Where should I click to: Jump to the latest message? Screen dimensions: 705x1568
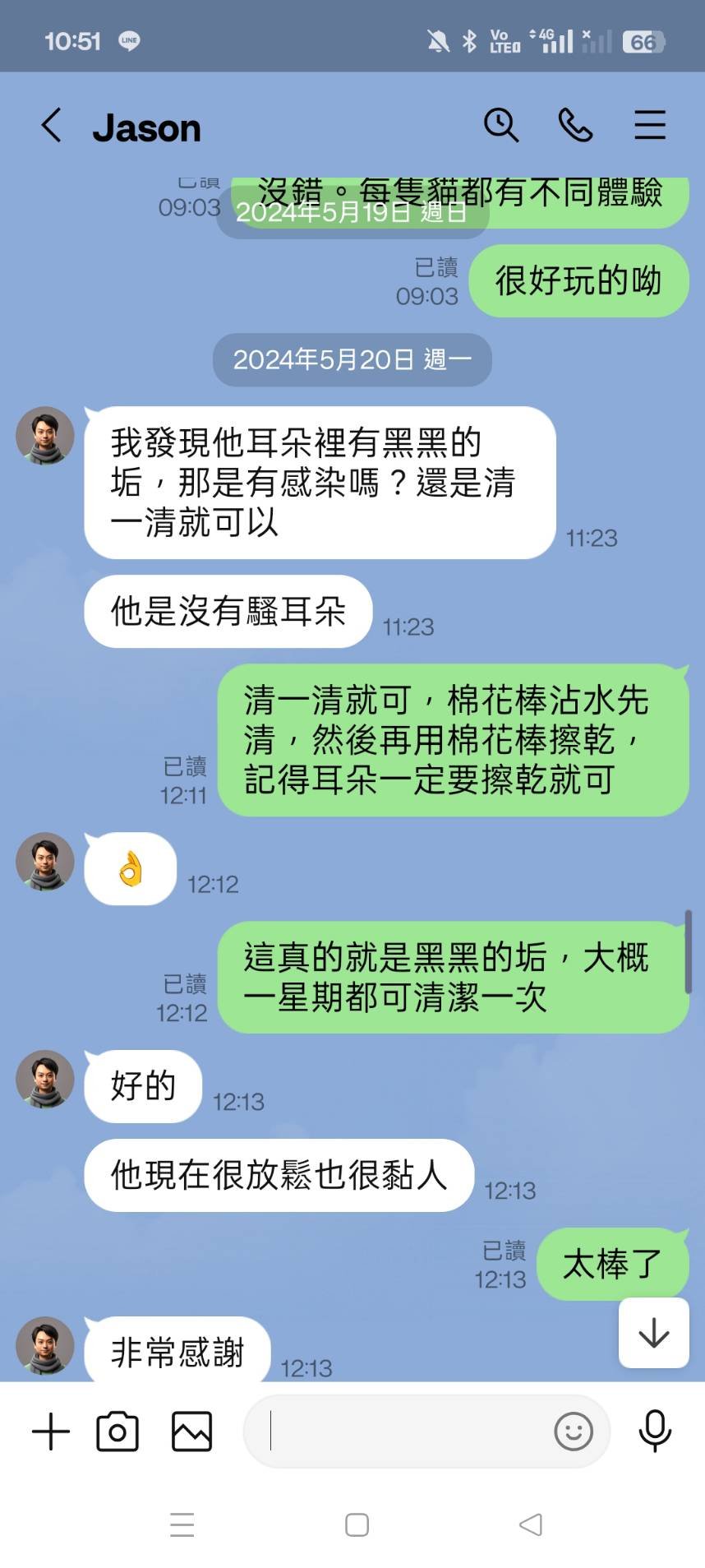click(x=653, y=1333)
